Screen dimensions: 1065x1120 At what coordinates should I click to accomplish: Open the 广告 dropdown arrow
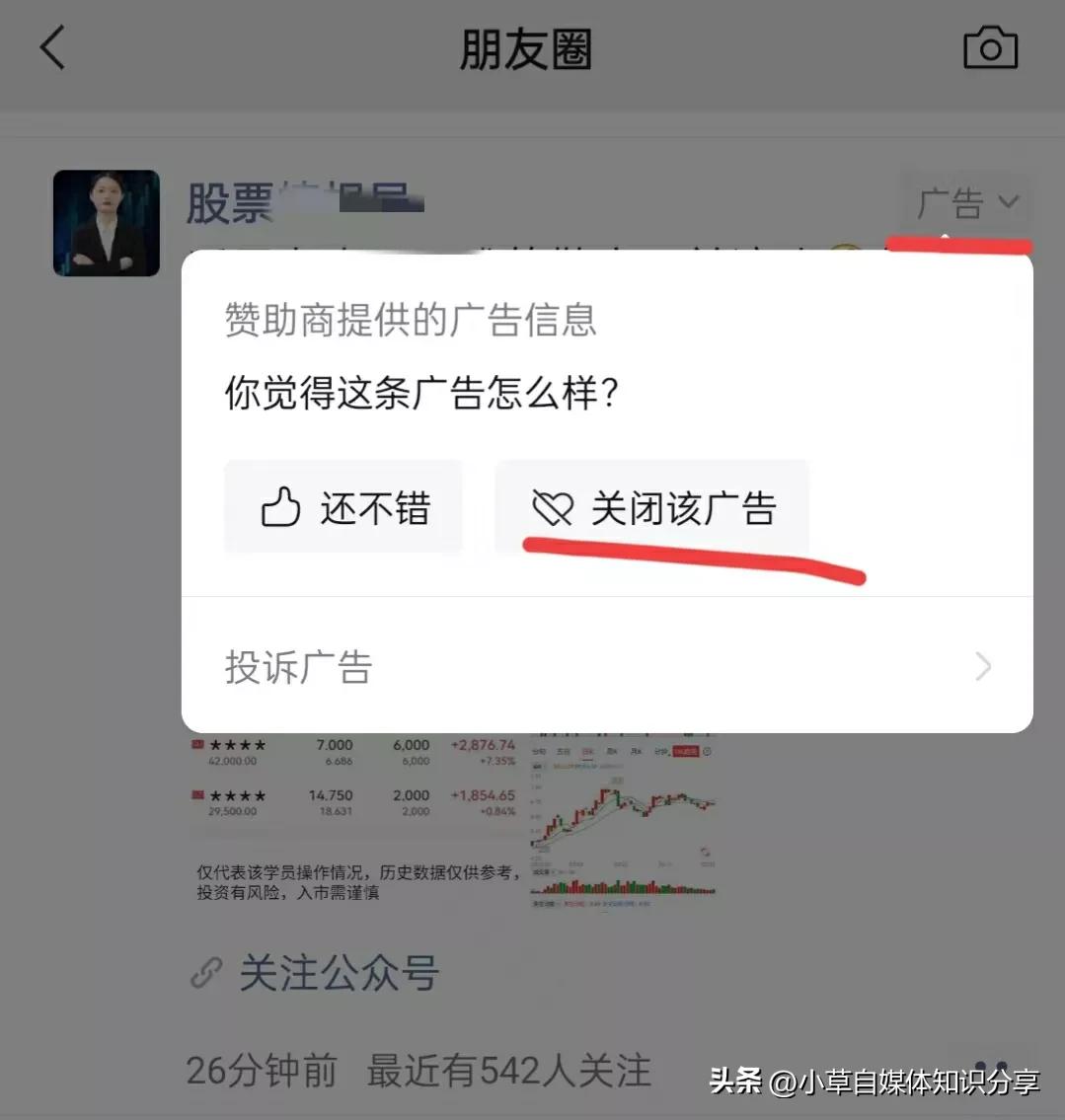point(1008,201)
